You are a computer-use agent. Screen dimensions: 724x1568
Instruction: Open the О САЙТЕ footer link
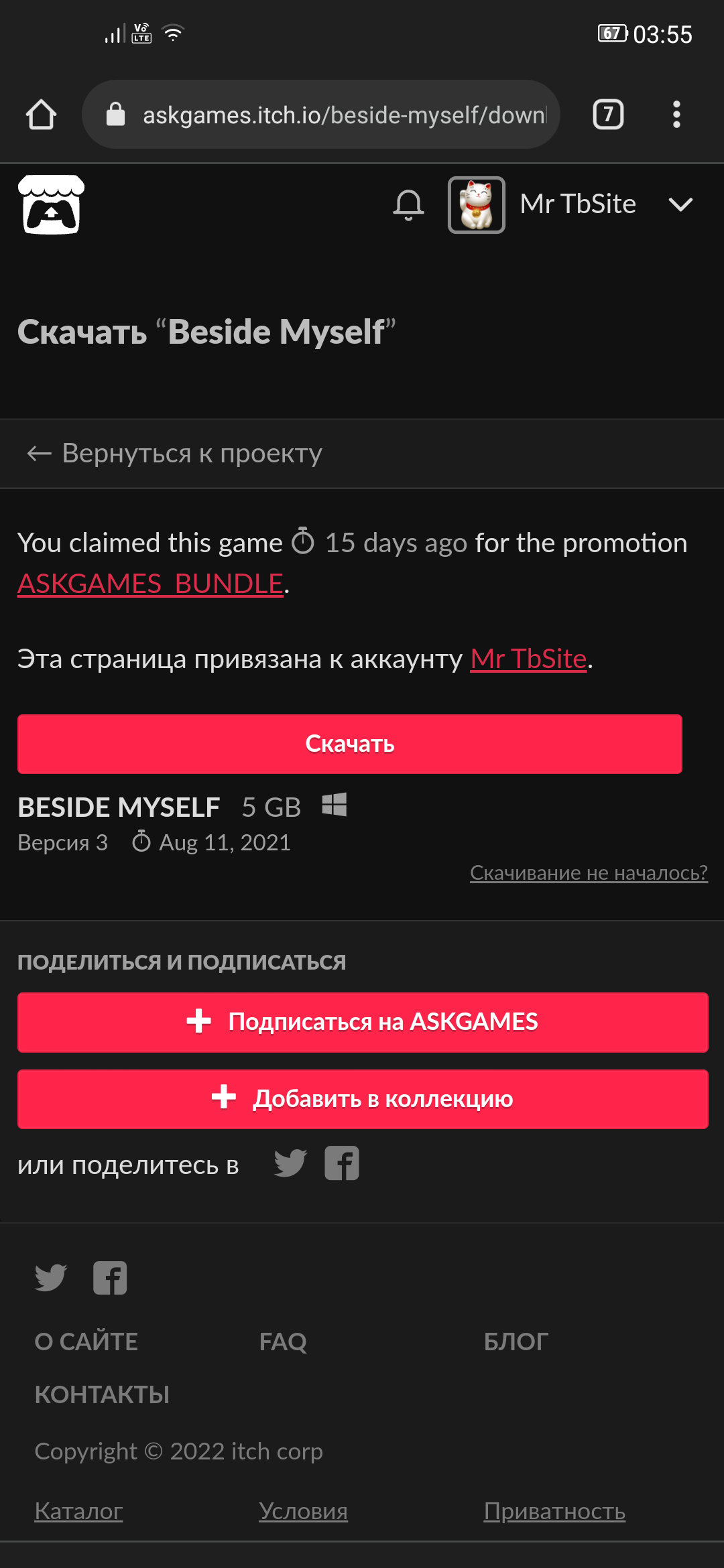(86, 1342)
